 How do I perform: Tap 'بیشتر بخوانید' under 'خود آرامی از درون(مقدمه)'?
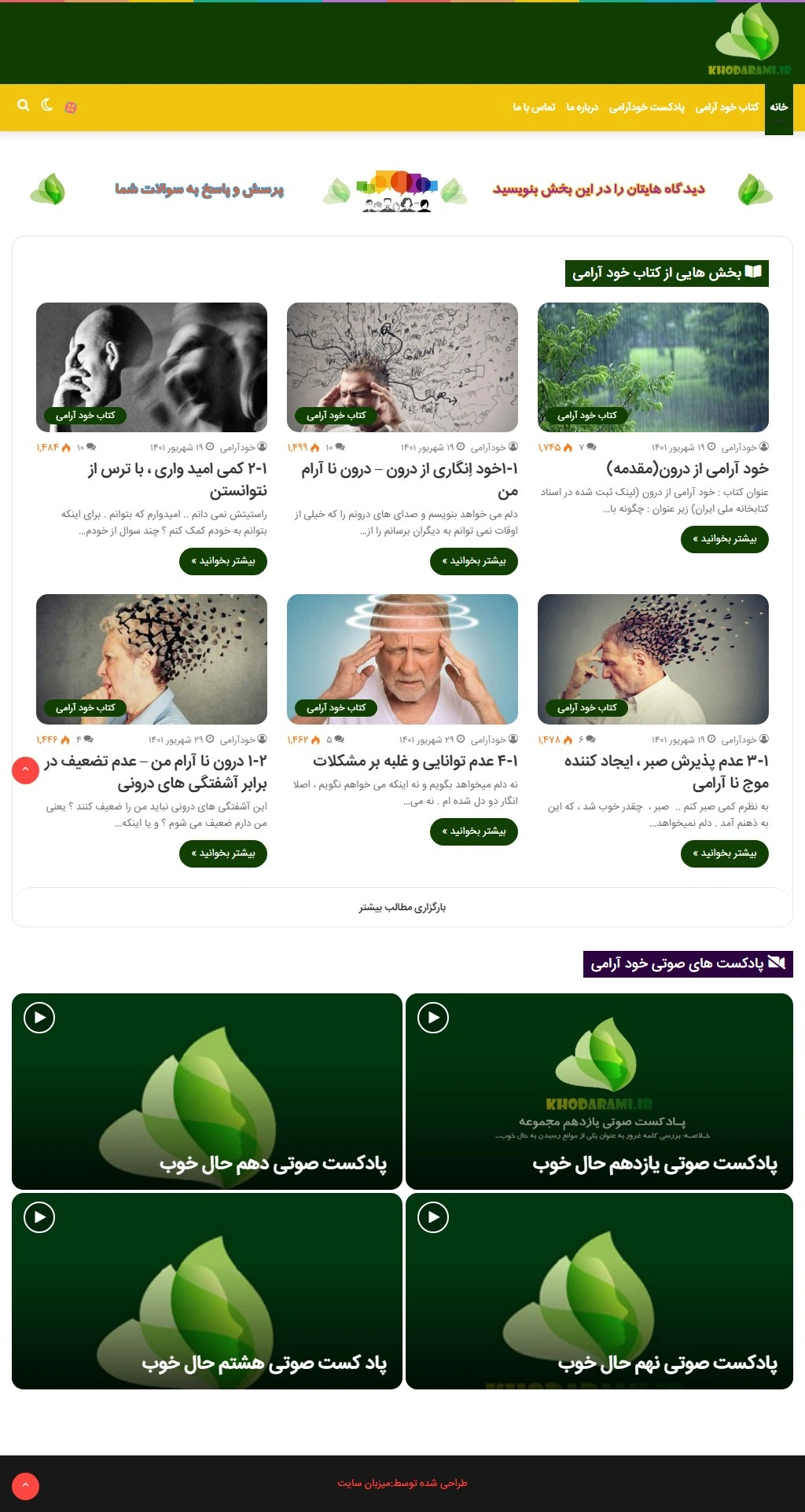(725, 539)
